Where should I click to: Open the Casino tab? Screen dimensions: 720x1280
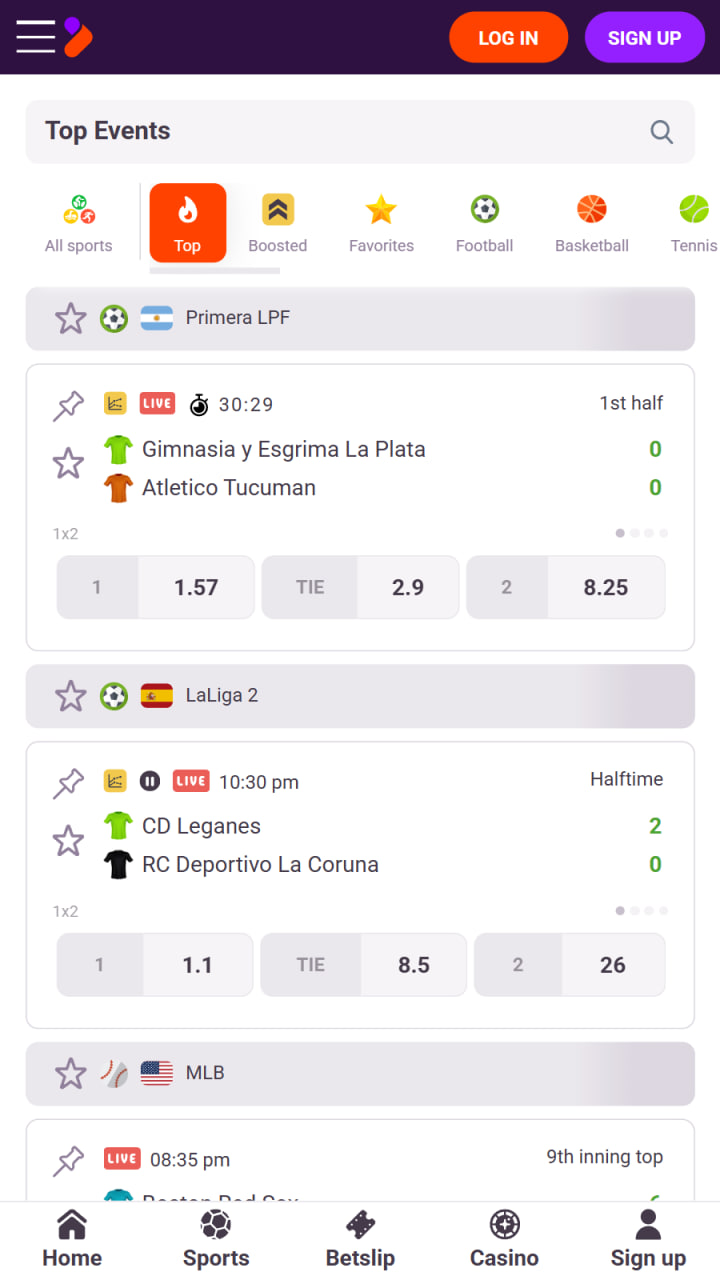[504, 1240]
